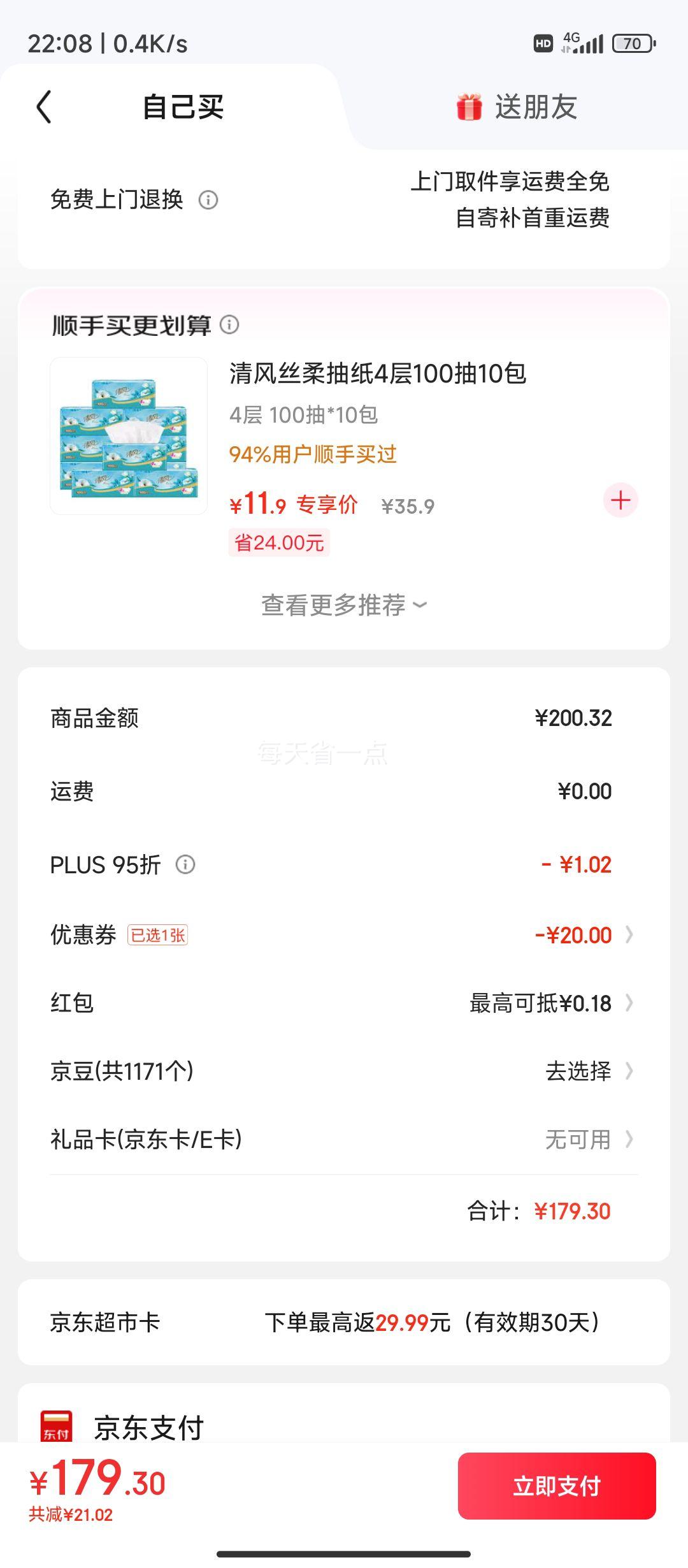Screen dimensions: 688x1568
Task: Add 清风丝柔抽纸 using the plus icon
Action: point(620,501)
